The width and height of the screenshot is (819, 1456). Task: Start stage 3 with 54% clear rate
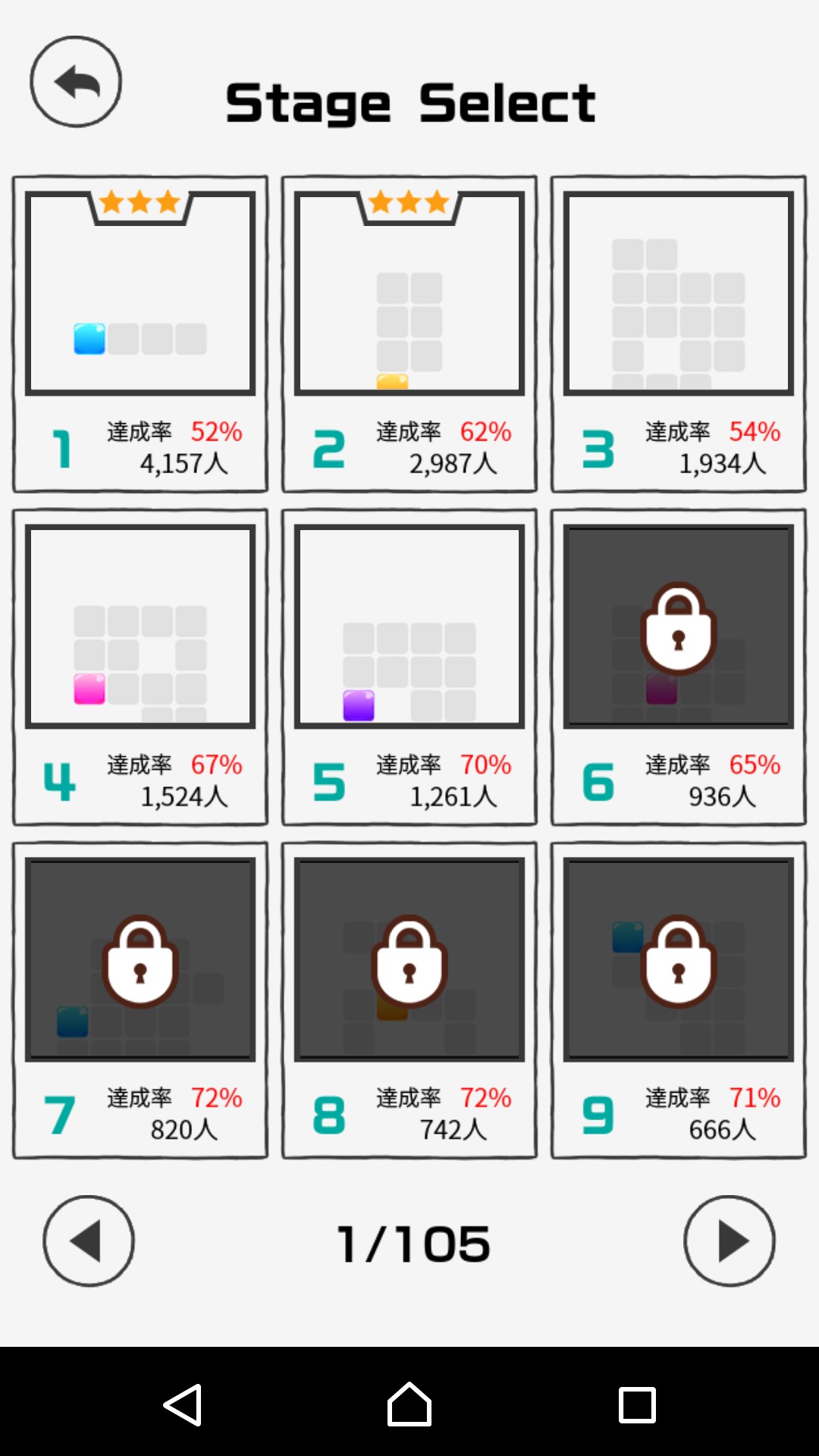tap(679, 334)
